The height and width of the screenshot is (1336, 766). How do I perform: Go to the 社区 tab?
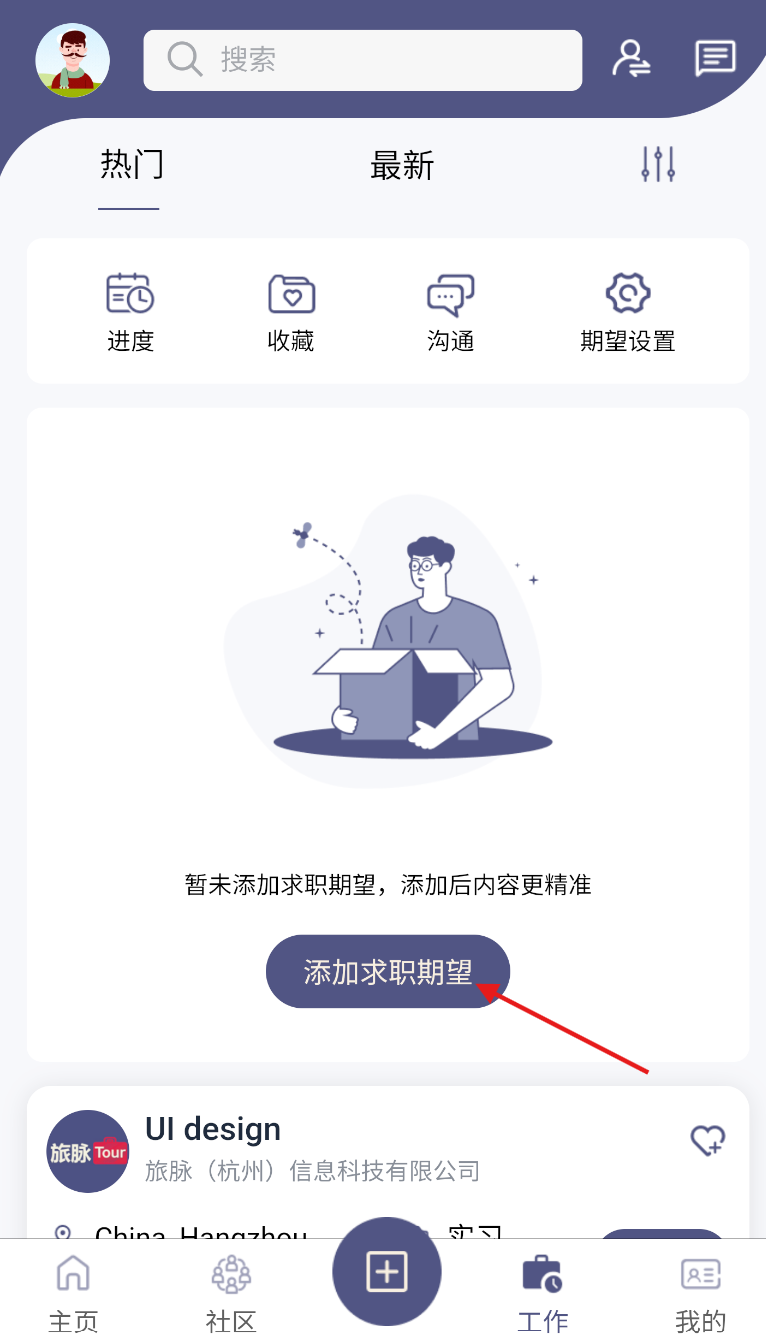pyautogui.click(x=231, y=1294)
